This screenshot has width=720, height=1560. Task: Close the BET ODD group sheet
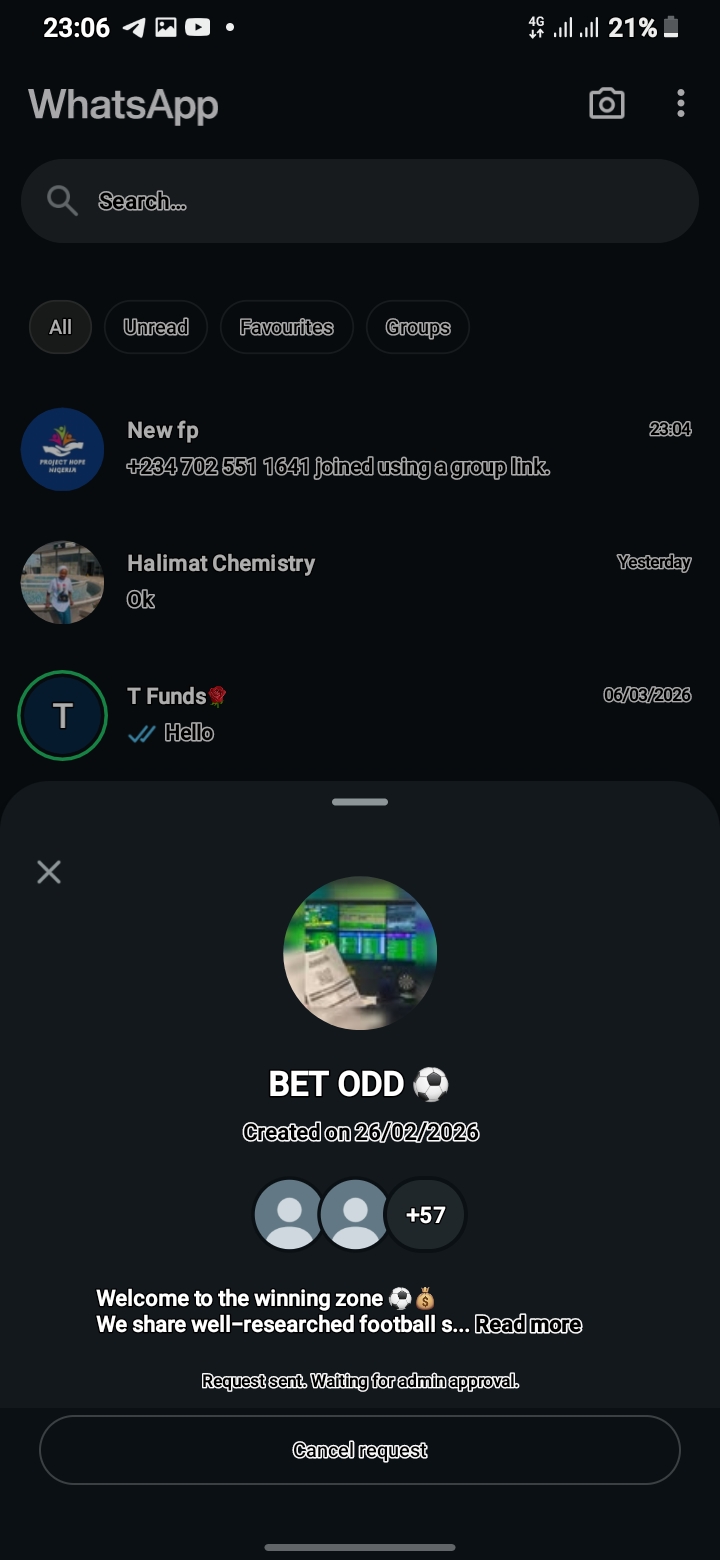[x=49, y=872]
